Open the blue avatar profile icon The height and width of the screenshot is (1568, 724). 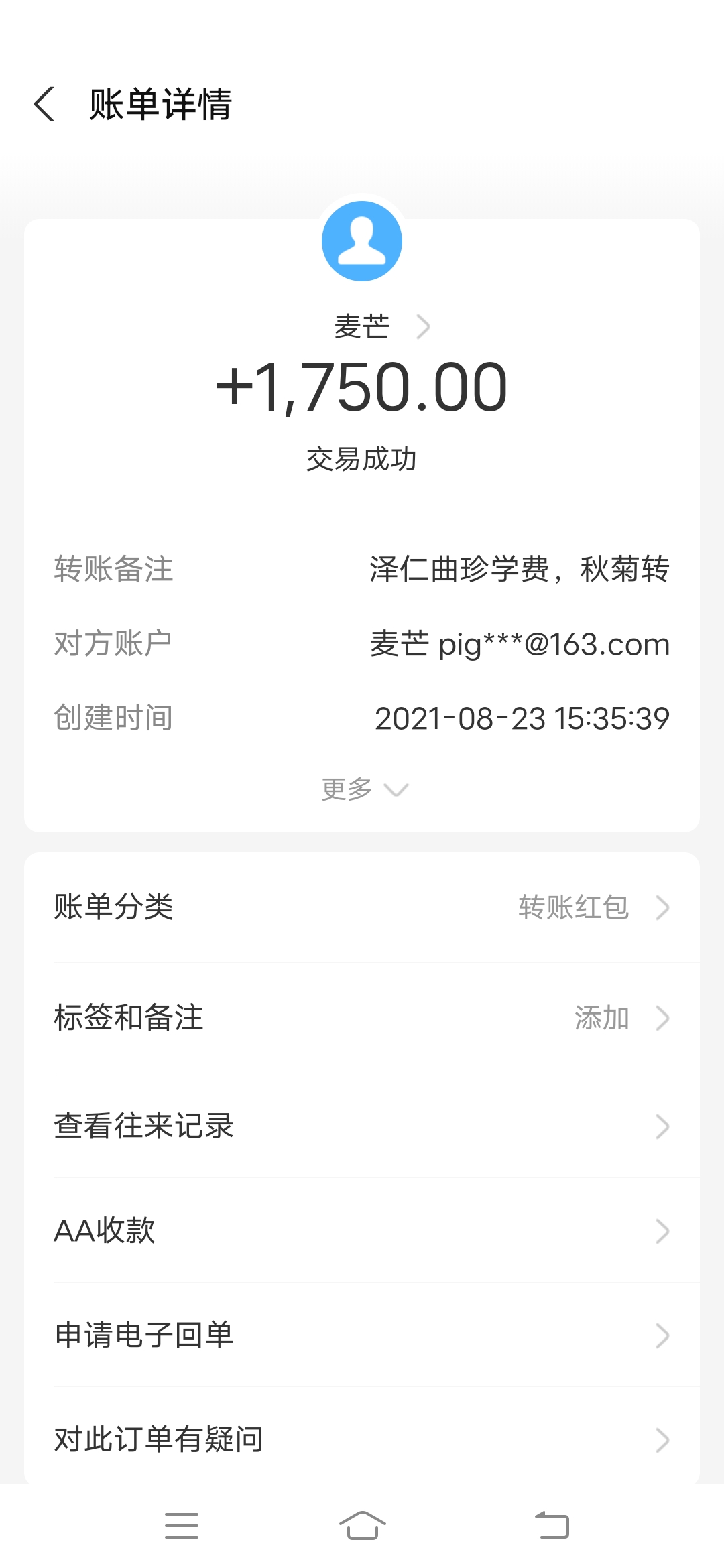point(362,241)
